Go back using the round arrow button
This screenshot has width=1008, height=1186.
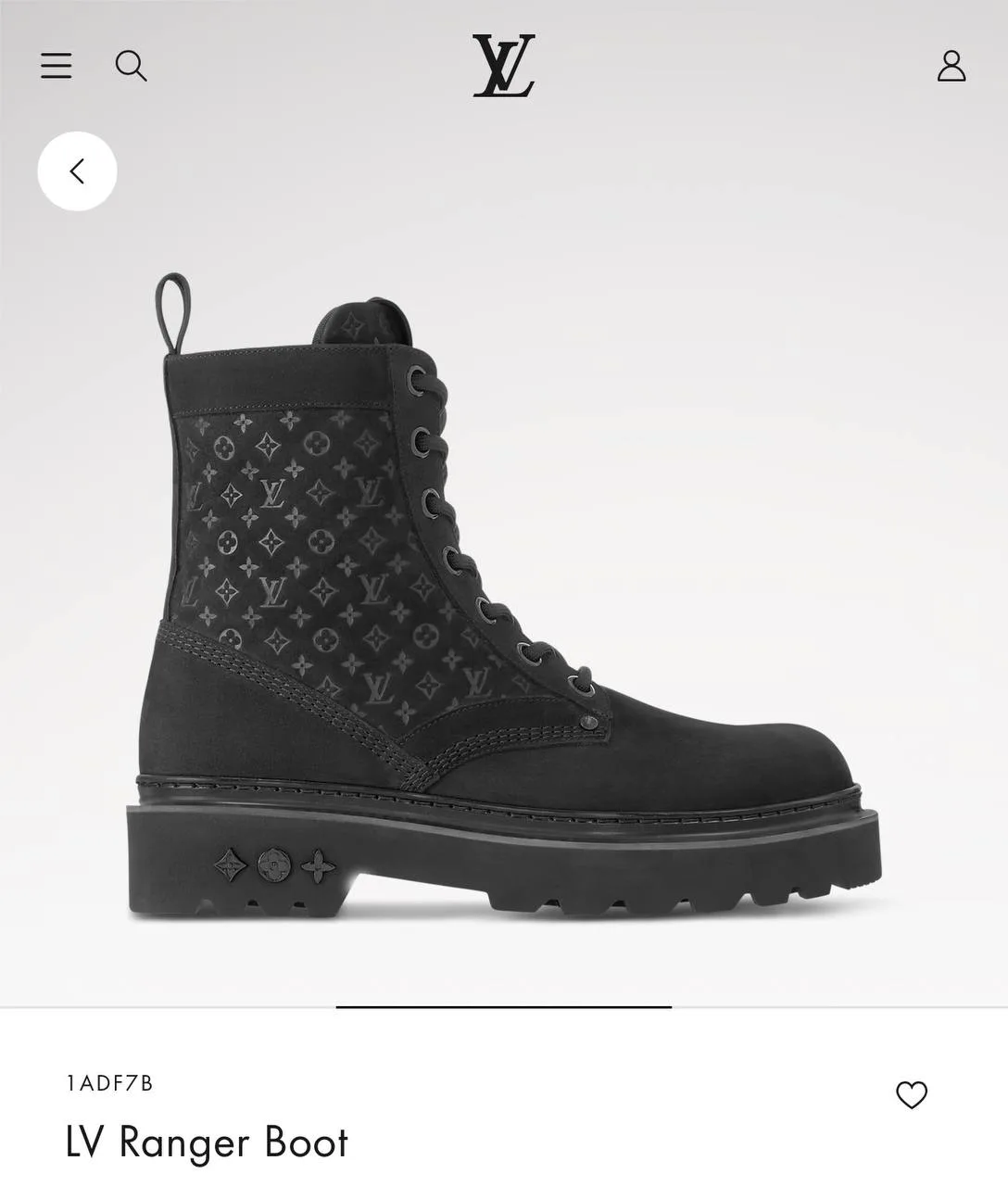point(77,171)
